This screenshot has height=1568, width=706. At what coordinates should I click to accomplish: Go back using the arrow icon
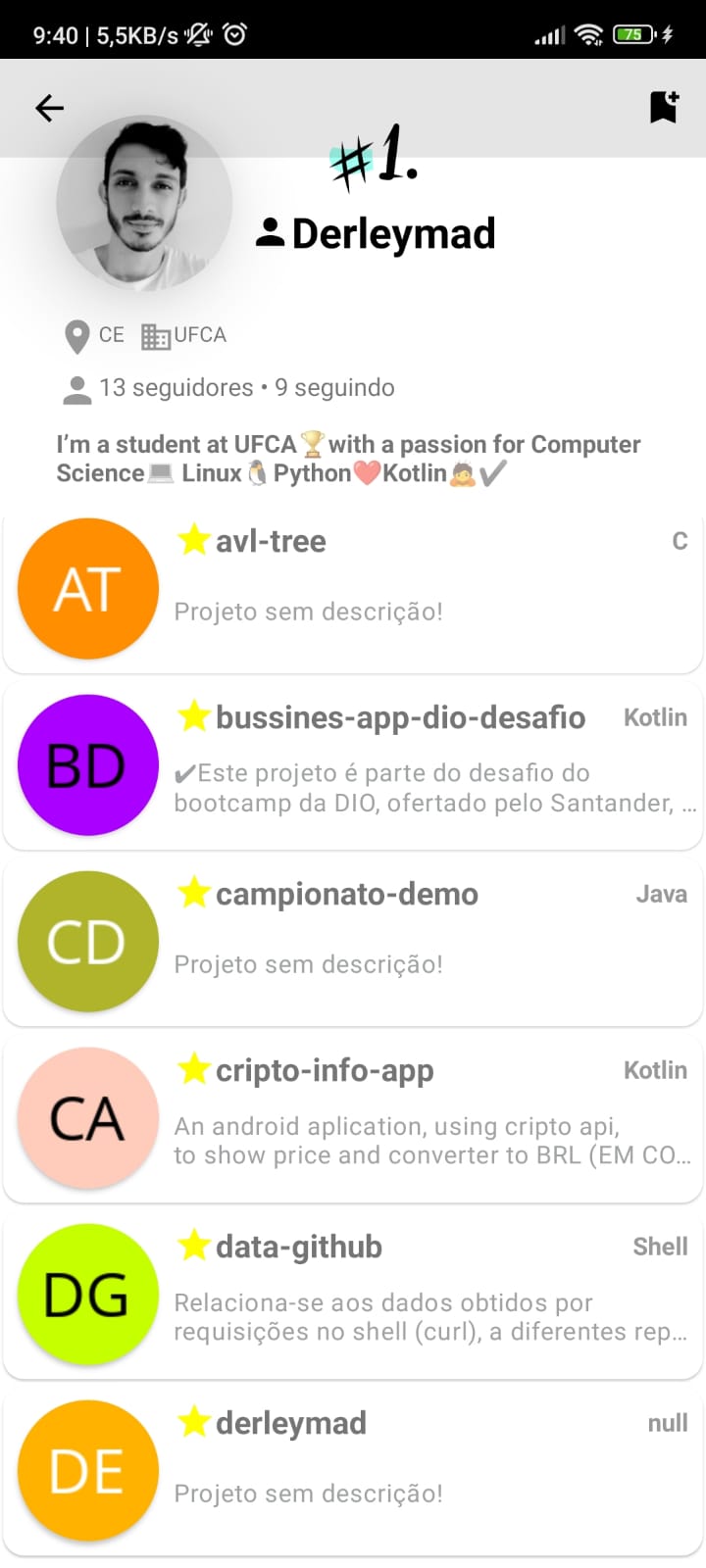(x=49, y=108)
